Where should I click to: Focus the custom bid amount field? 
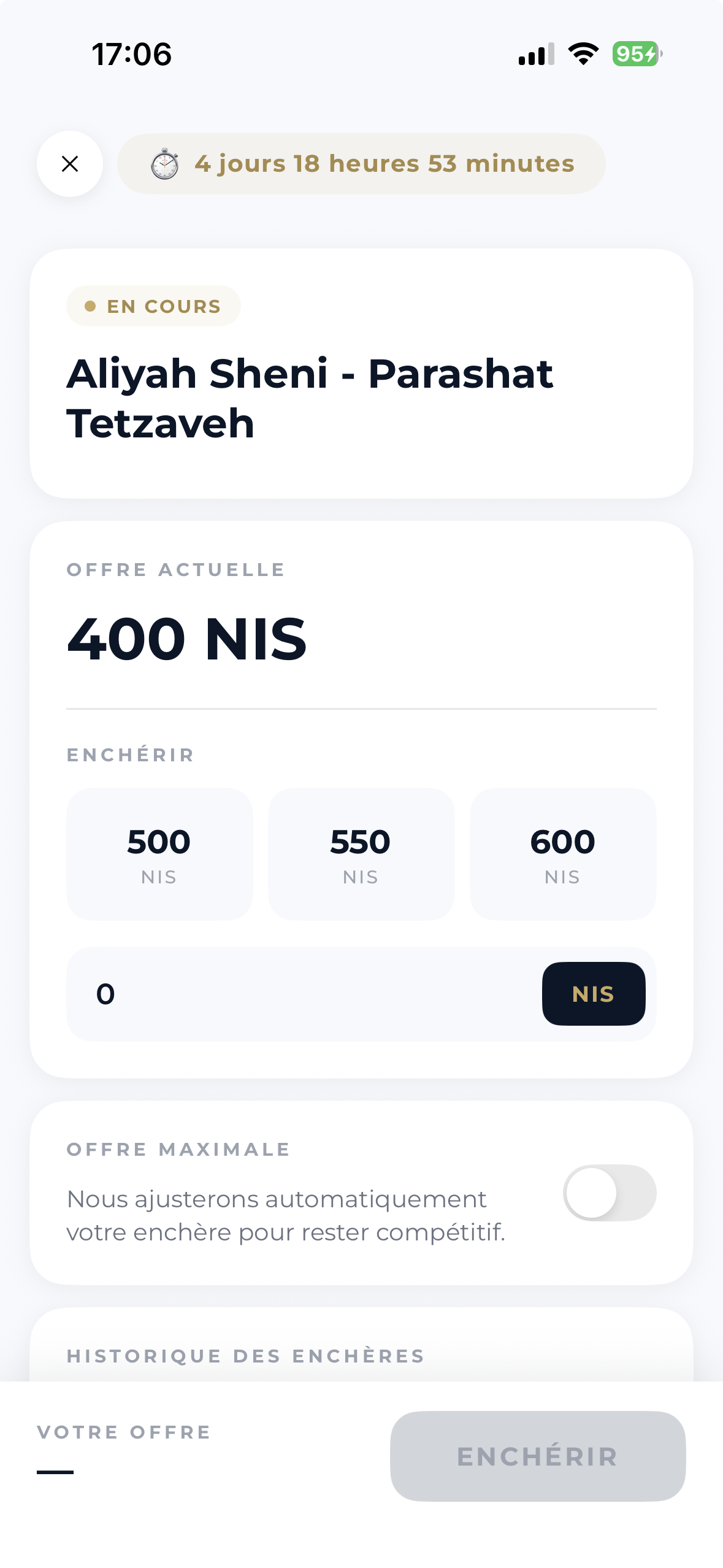(300, 994)
